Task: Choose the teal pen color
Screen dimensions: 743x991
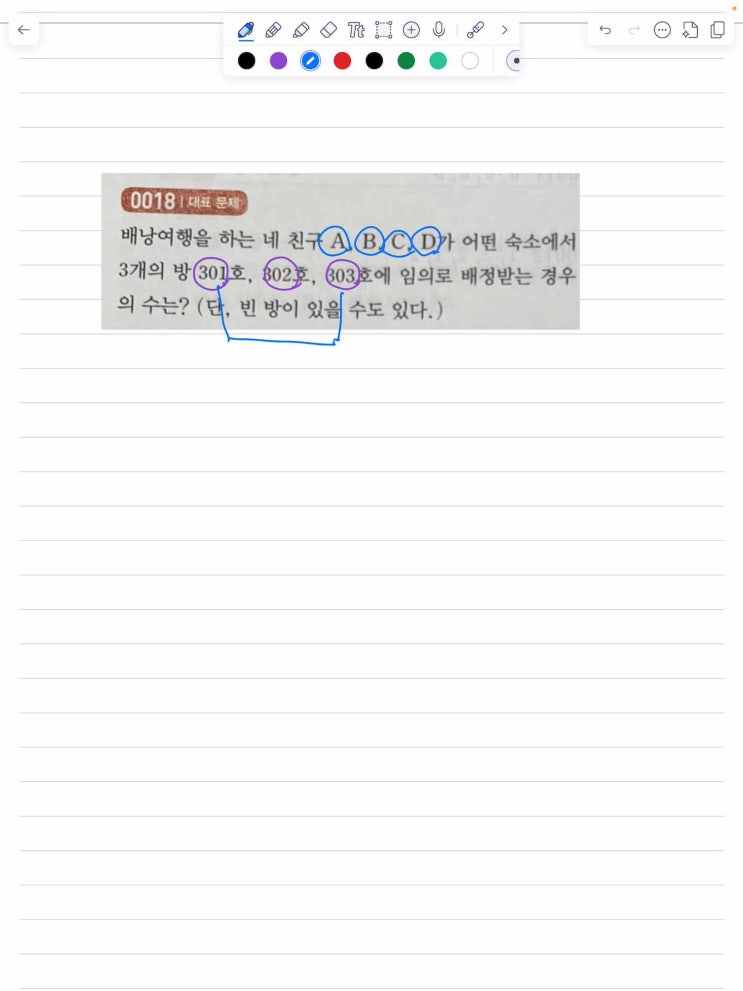Action: pos(438,61)
